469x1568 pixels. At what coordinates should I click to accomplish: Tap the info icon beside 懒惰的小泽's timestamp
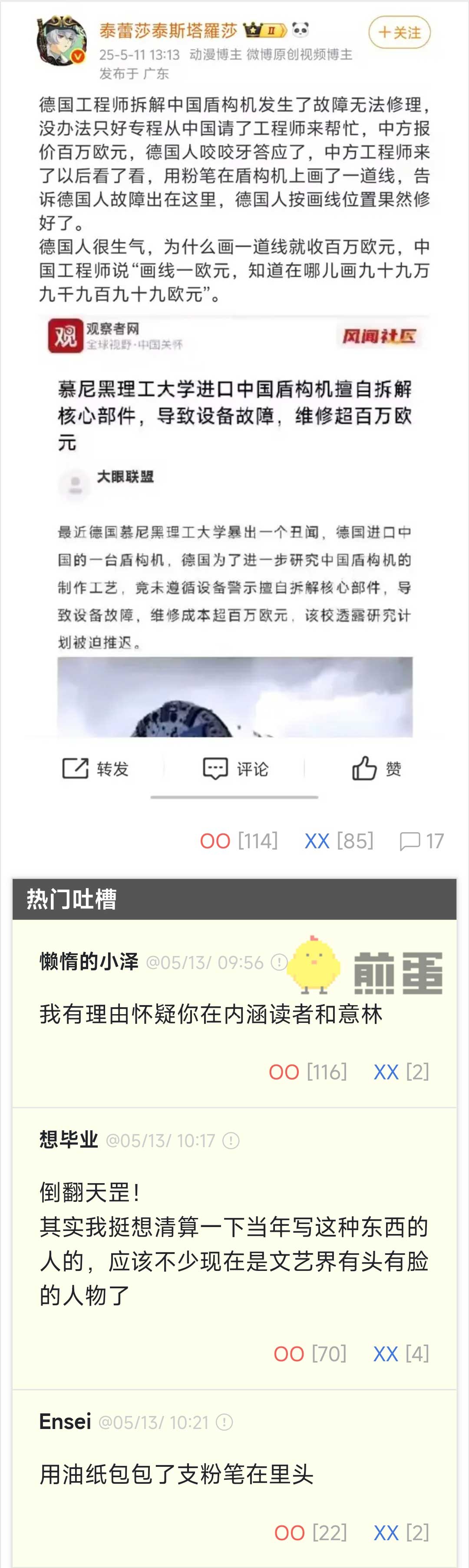[x=279, y=963]
